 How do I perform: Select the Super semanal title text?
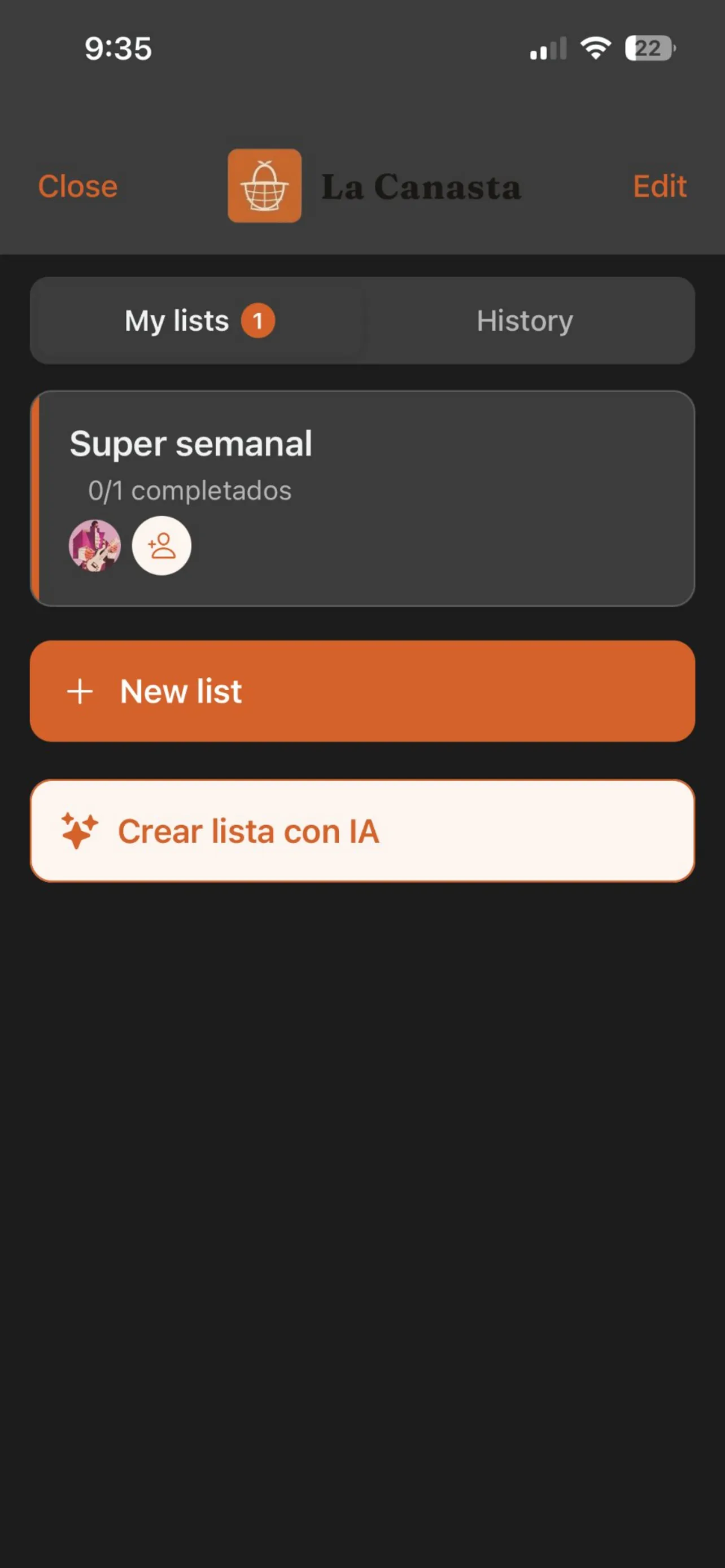pos(191,443)
